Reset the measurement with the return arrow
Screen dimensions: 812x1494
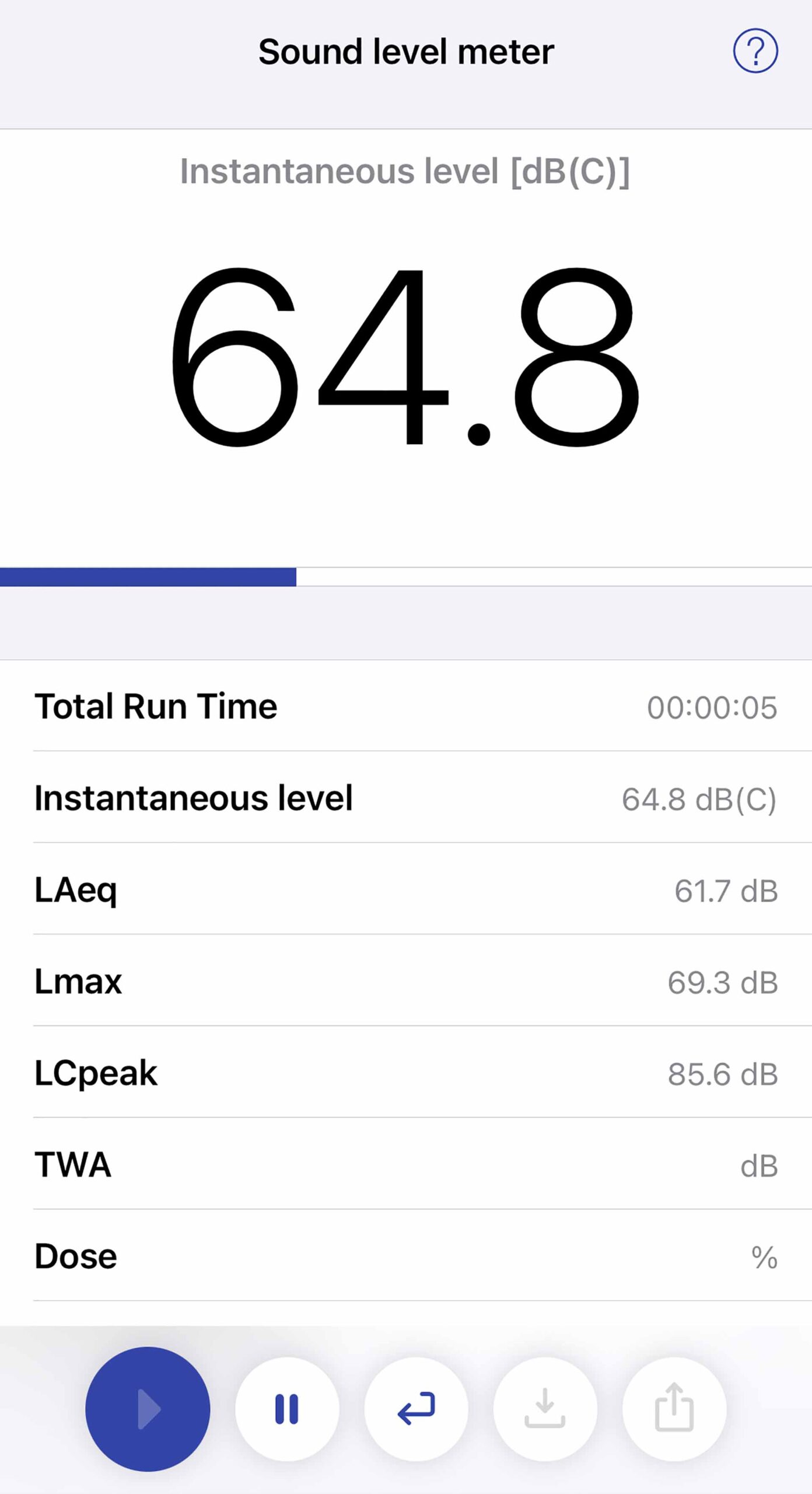tap(416, 1409)
